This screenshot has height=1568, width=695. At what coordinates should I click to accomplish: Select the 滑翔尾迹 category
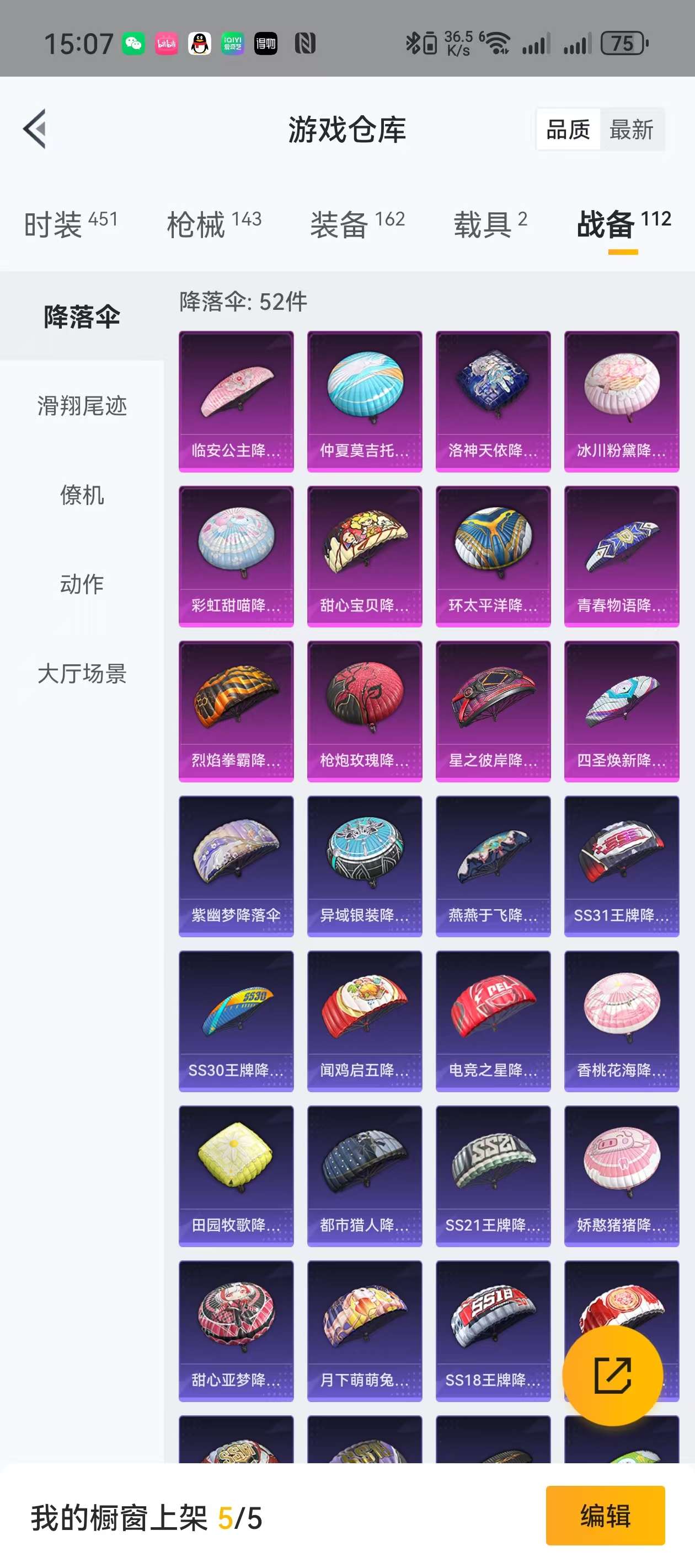point(82,405)
